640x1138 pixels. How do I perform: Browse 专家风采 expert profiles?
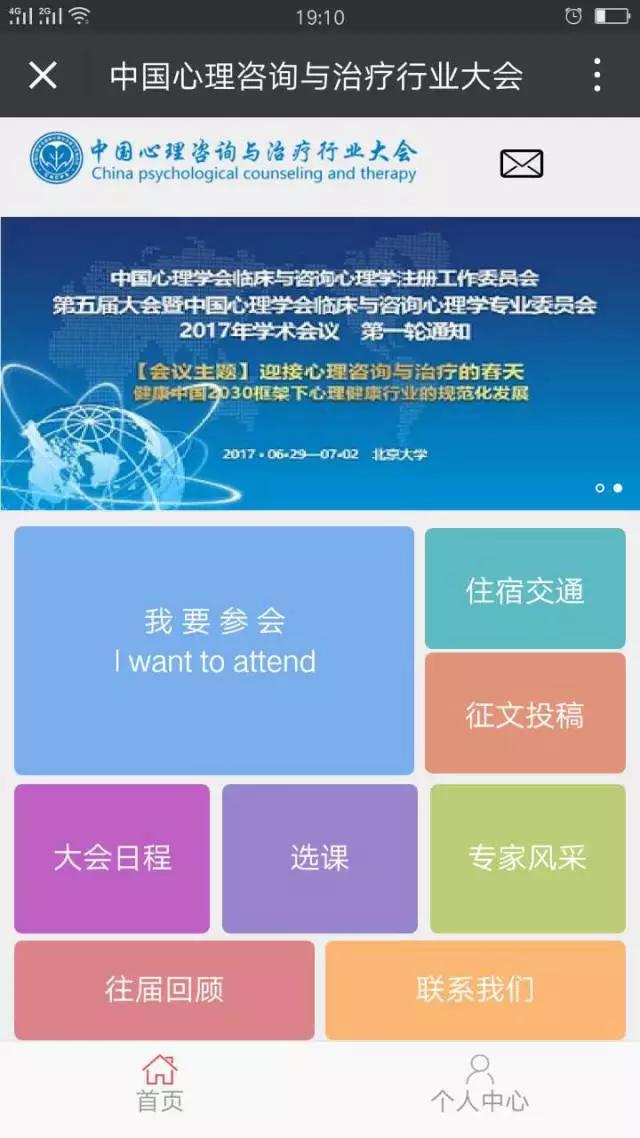point(528,858)
